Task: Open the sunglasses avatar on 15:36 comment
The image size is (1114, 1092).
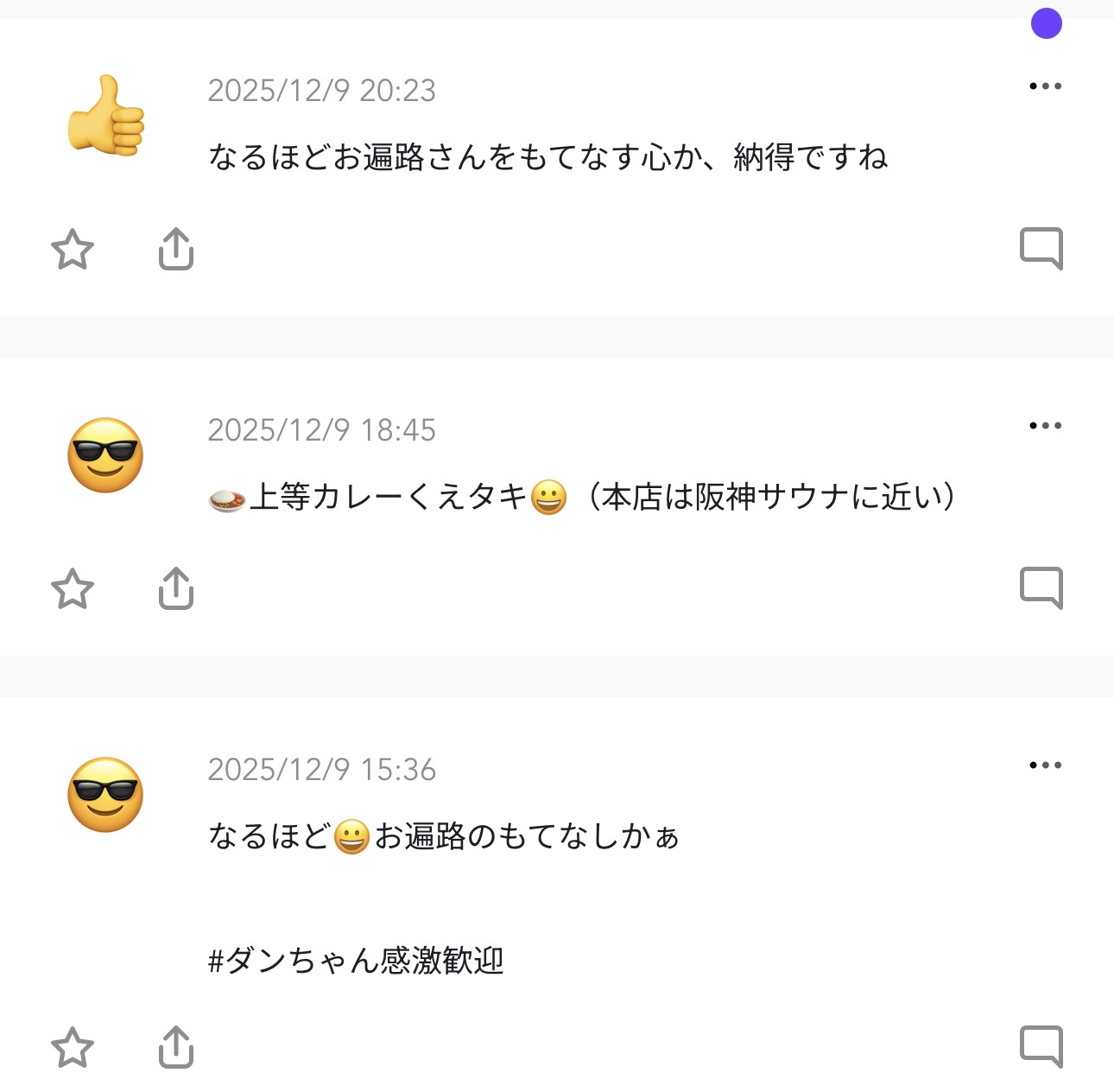Action: click(105, 795)
